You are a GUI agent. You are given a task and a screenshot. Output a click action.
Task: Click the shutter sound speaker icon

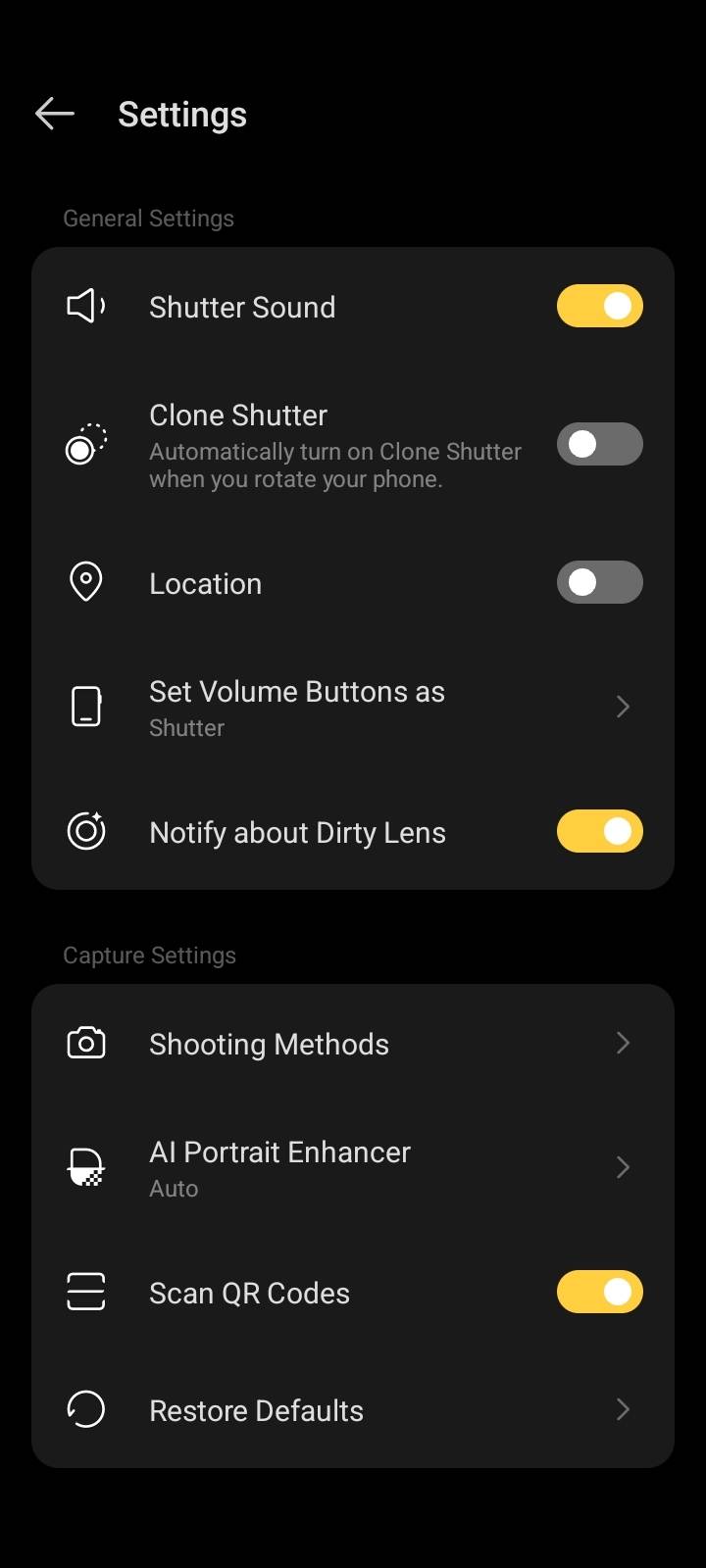(86, 306)
